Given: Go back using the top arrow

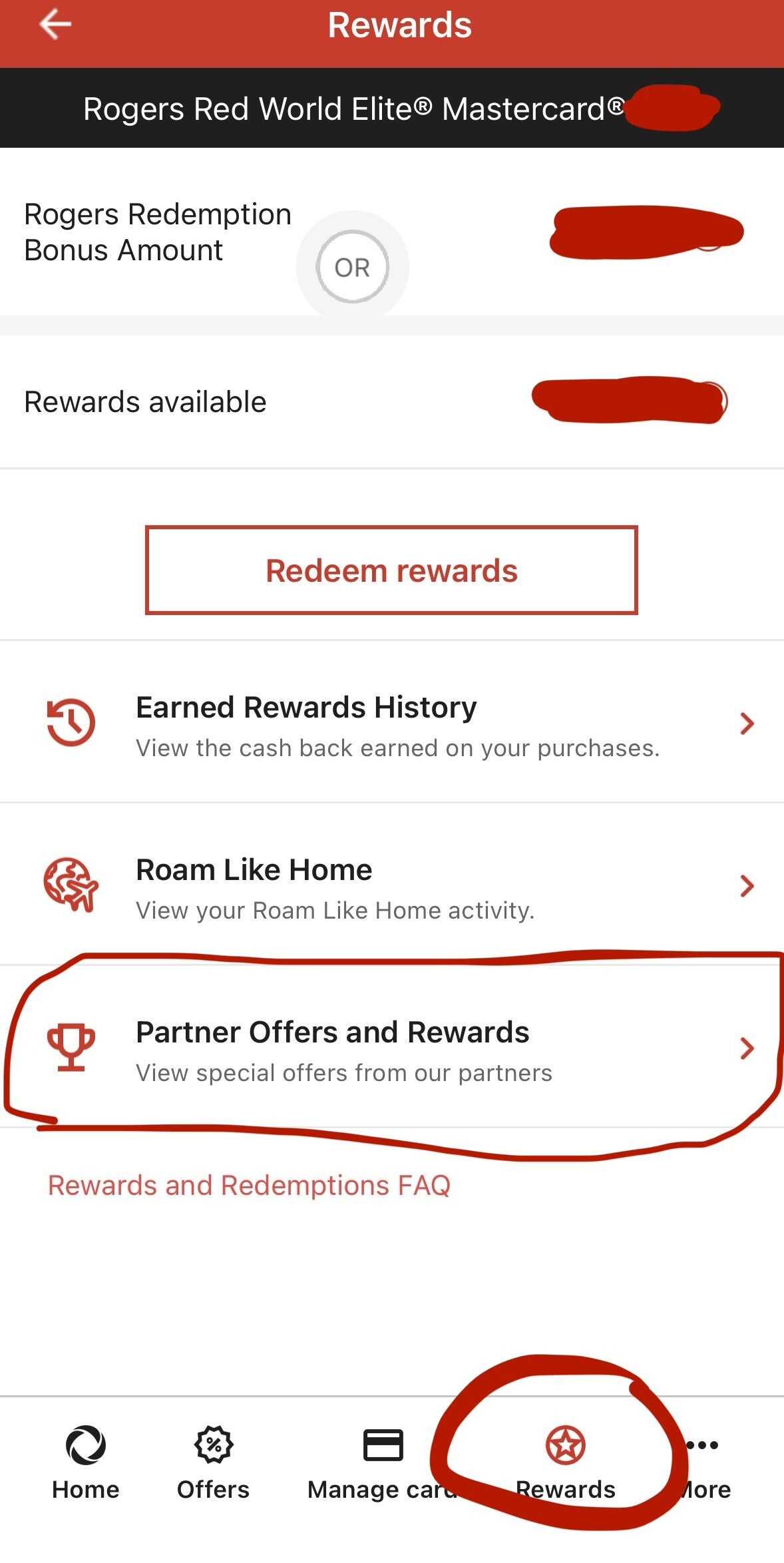Looking at the screenshot, I should pos(55,25).
